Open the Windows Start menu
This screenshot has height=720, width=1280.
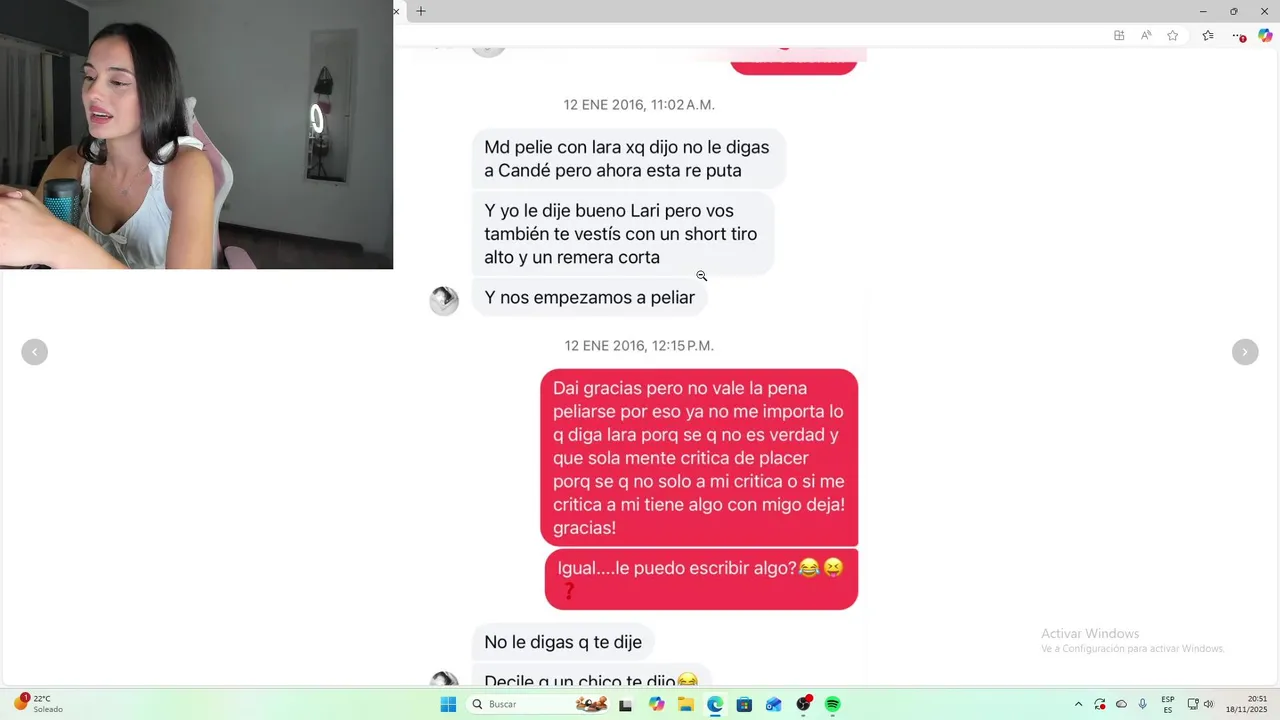click(448, 704)
